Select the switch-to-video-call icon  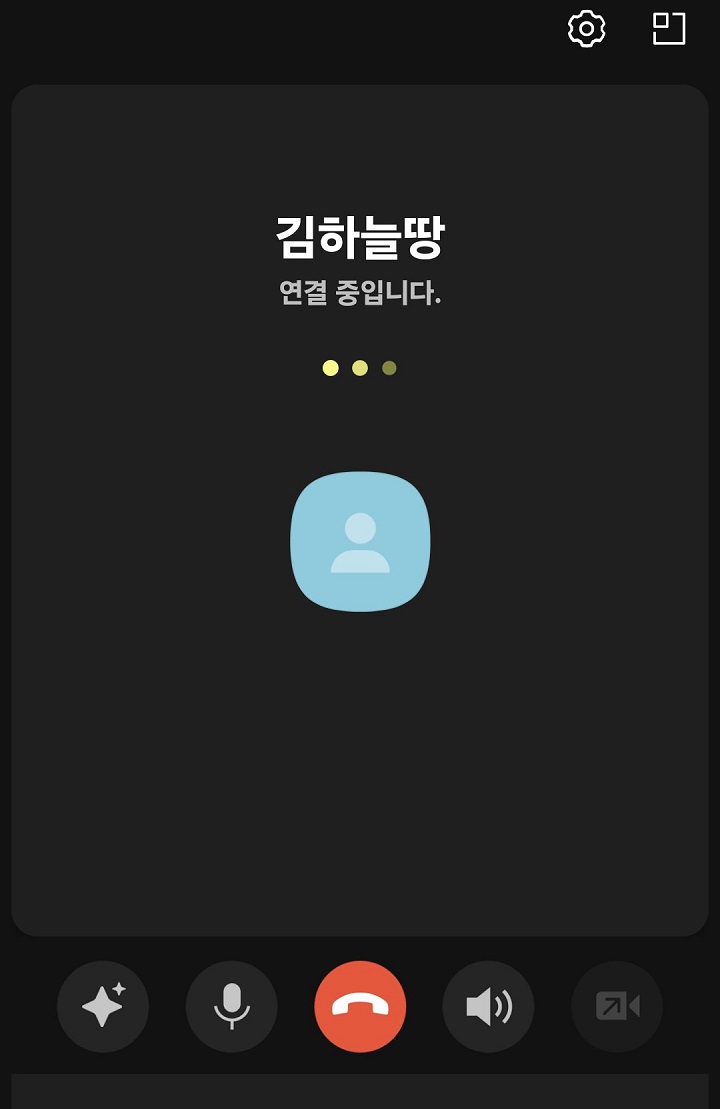616,1007
